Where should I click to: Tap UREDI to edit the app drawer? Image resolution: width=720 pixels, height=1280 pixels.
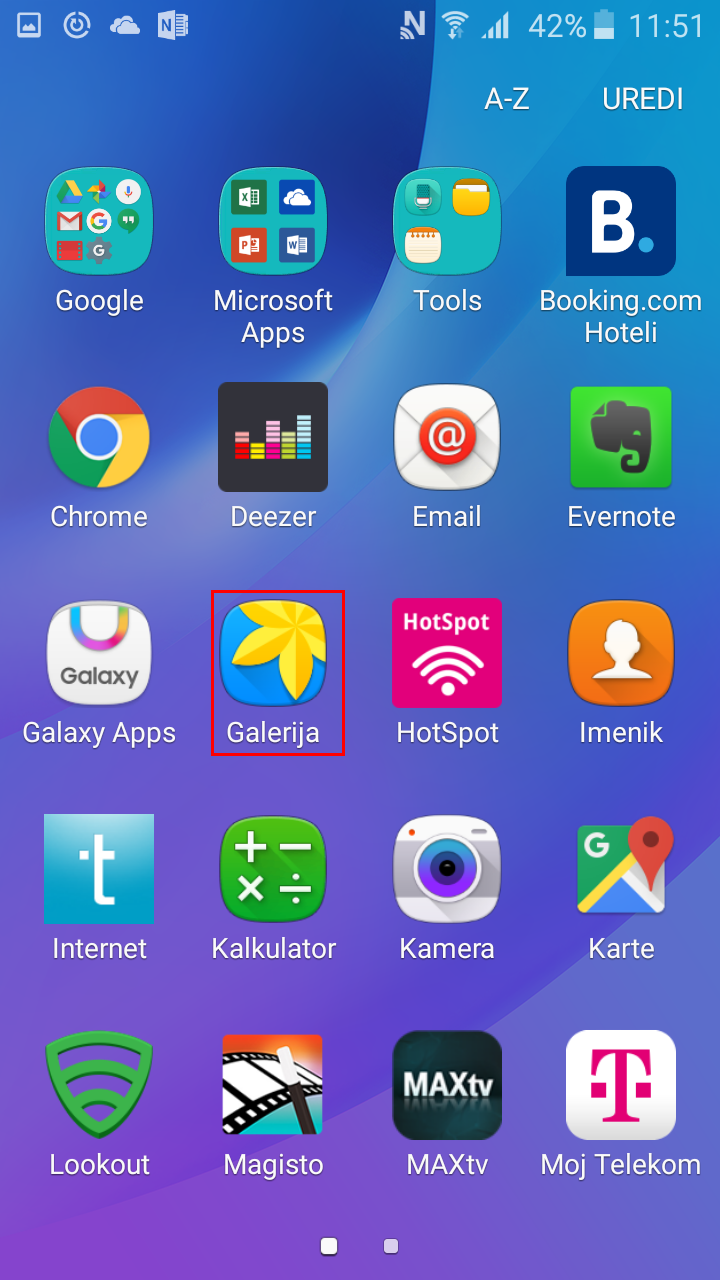(642, 99)
